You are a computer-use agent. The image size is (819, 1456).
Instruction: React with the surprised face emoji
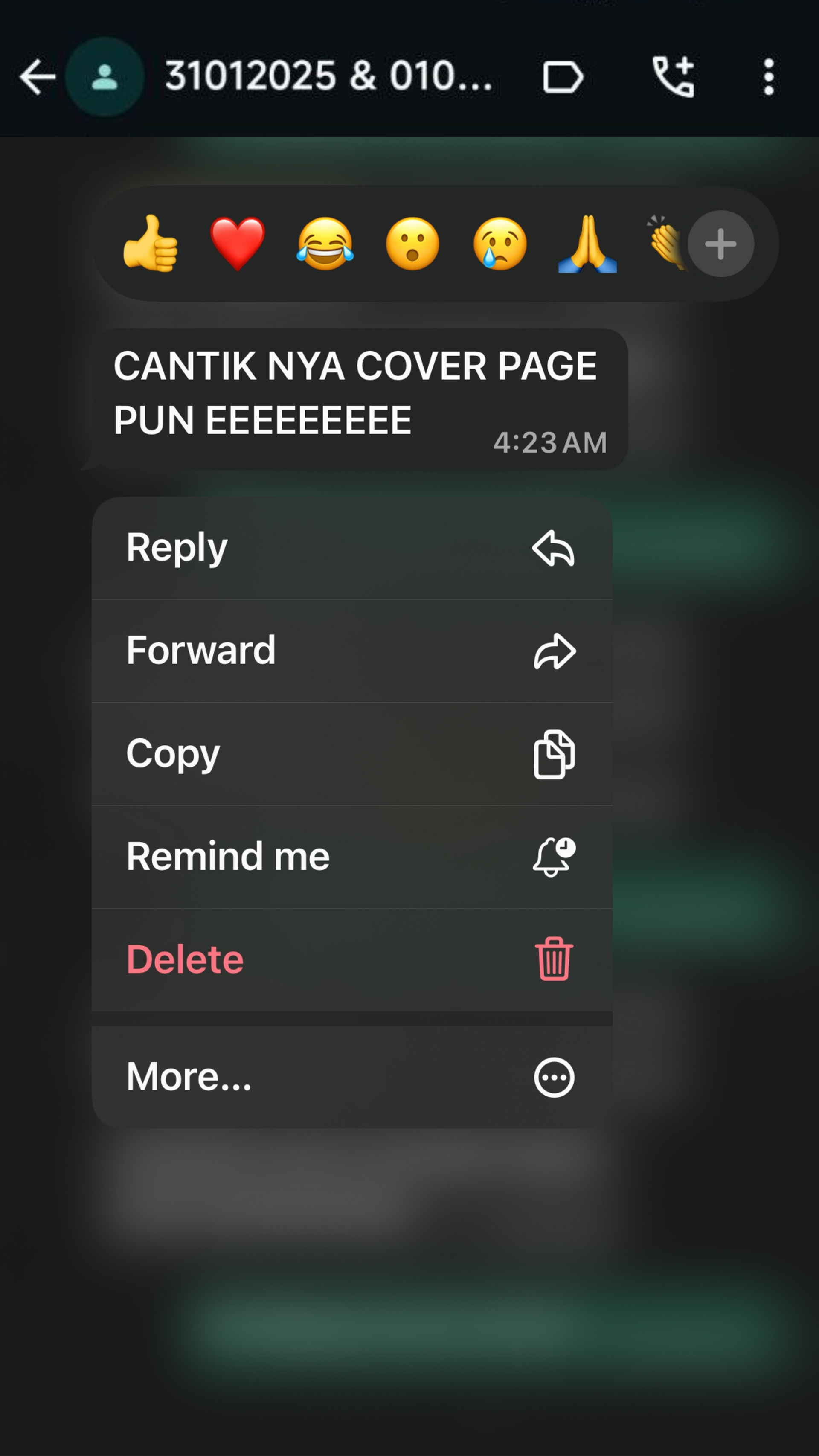pyautogui.click(x=412, y=244)
